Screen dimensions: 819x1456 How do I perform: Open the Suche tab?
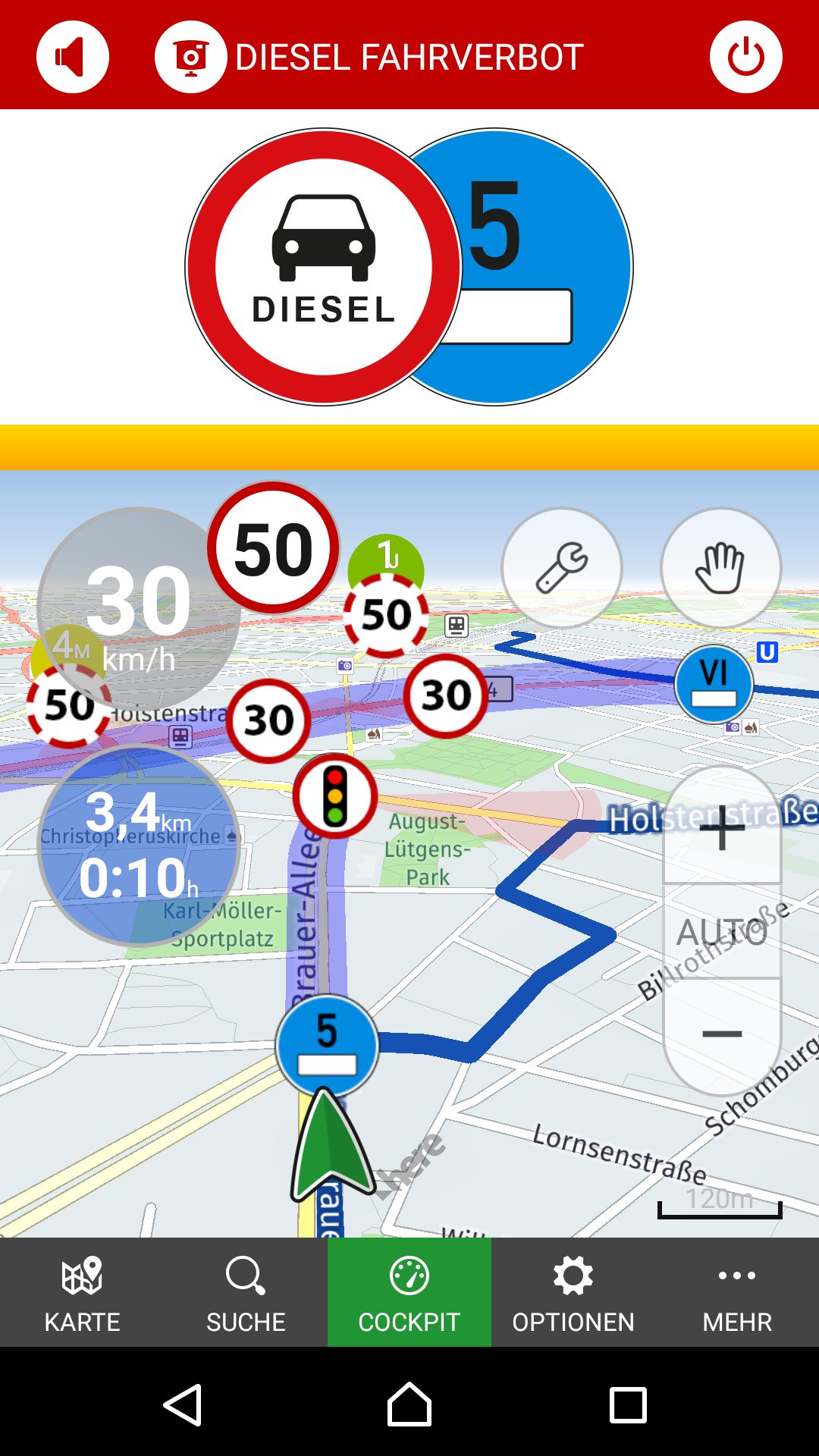[x=246, y=1292]
